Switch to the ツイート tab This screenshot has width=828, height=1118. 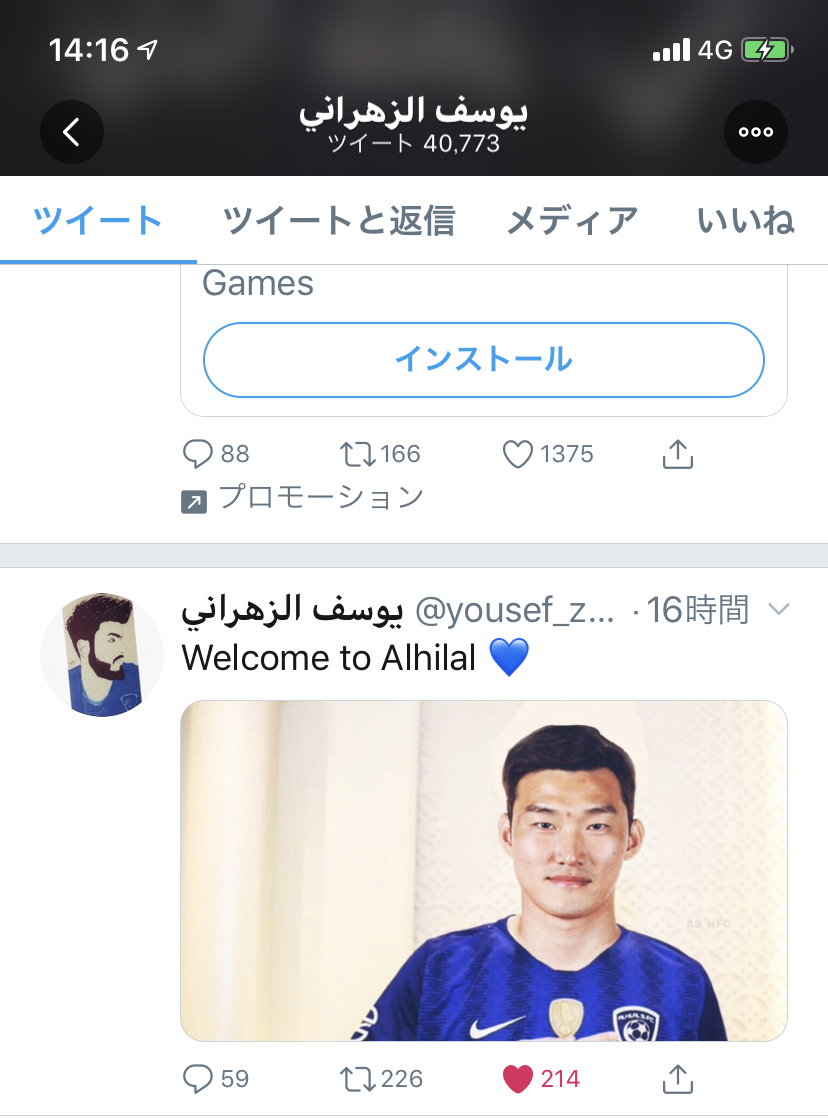click(x=98, y=220)
